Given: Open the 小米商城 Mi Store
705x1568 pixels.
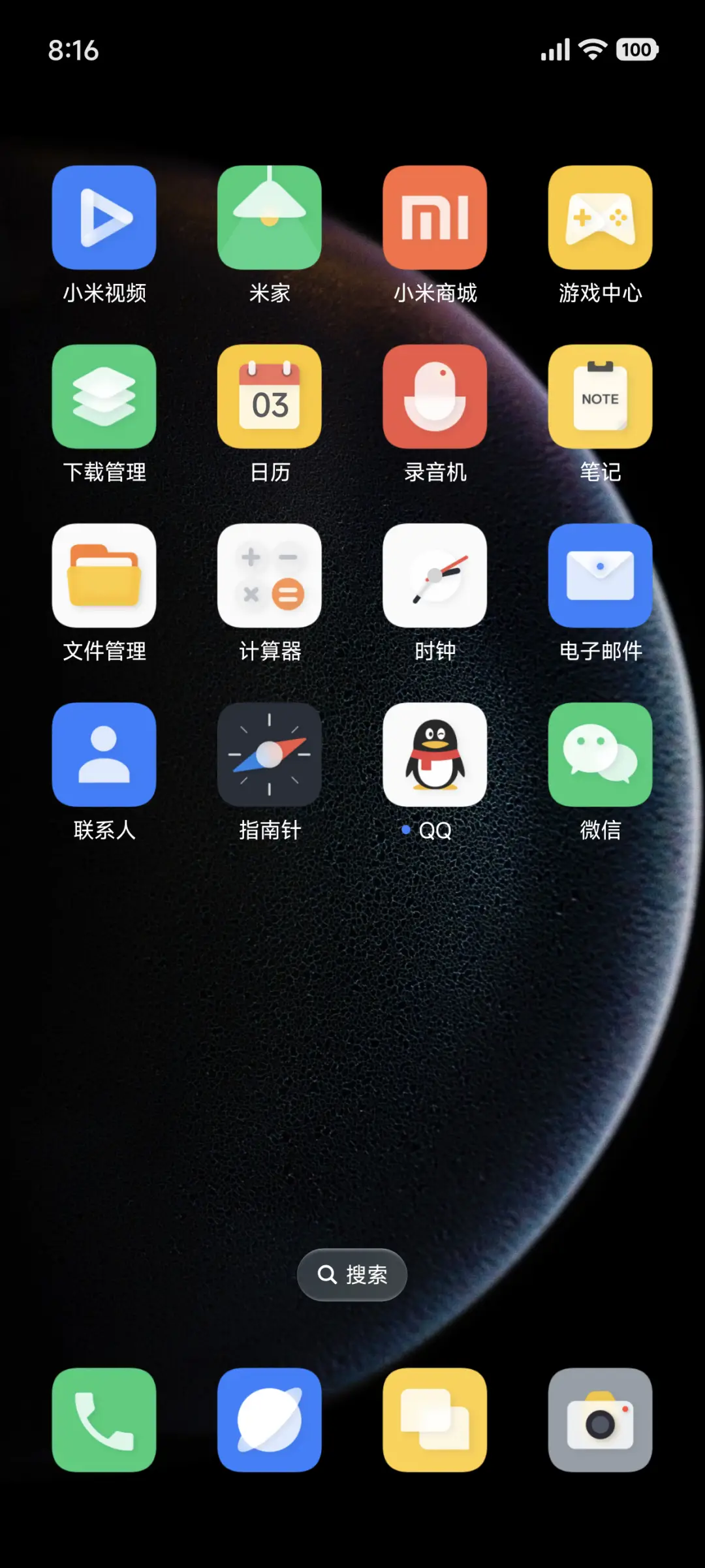Looking at the screenshot, I should (x=435, y=218).
